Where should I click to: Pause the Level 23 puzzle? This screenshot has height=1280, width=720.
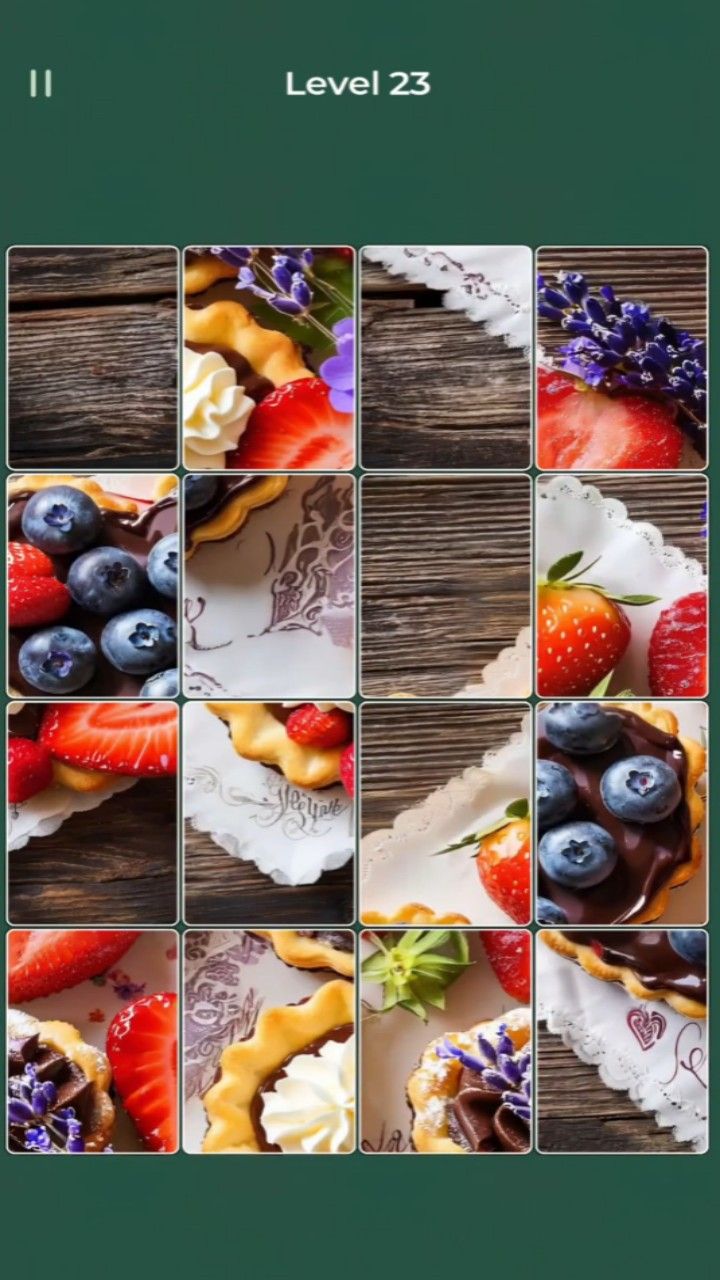coord(40,83)
